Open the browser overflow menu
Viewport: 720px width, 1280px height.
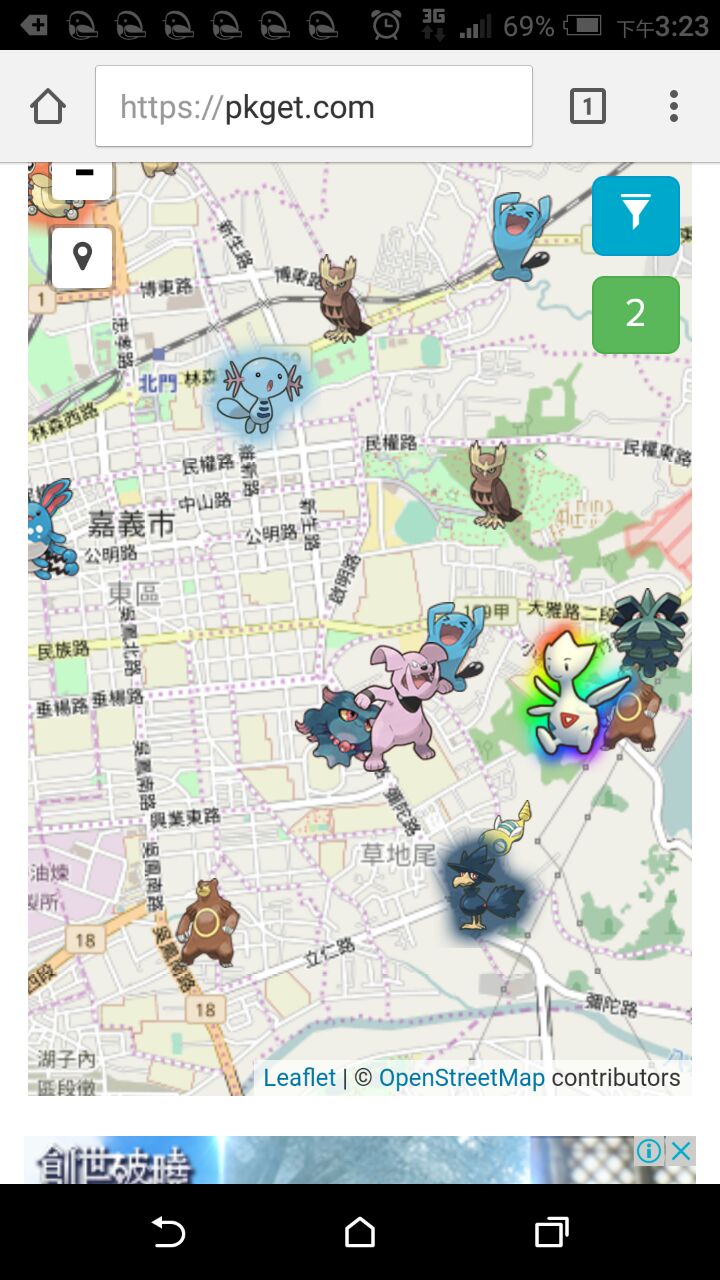(x=674, y=106)
